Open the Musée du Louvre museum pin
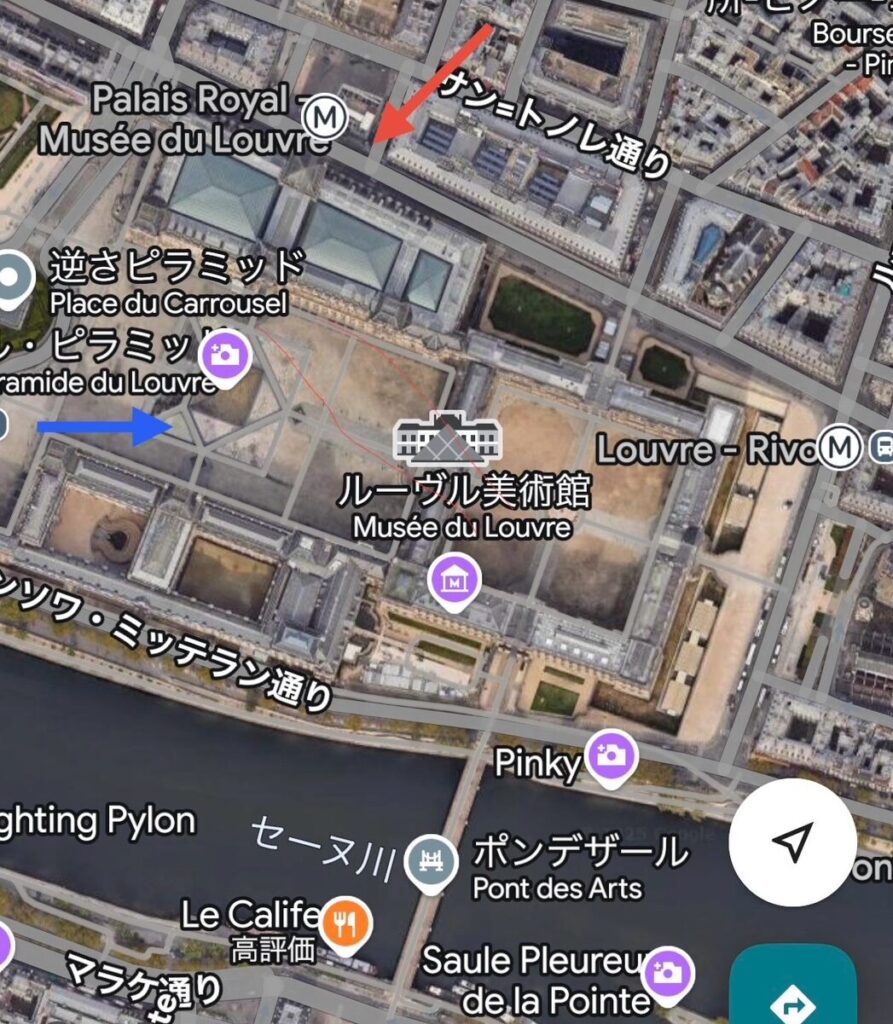Image resolution: width=893 pixels, height=1024 pixels. (x=454, y=578)
